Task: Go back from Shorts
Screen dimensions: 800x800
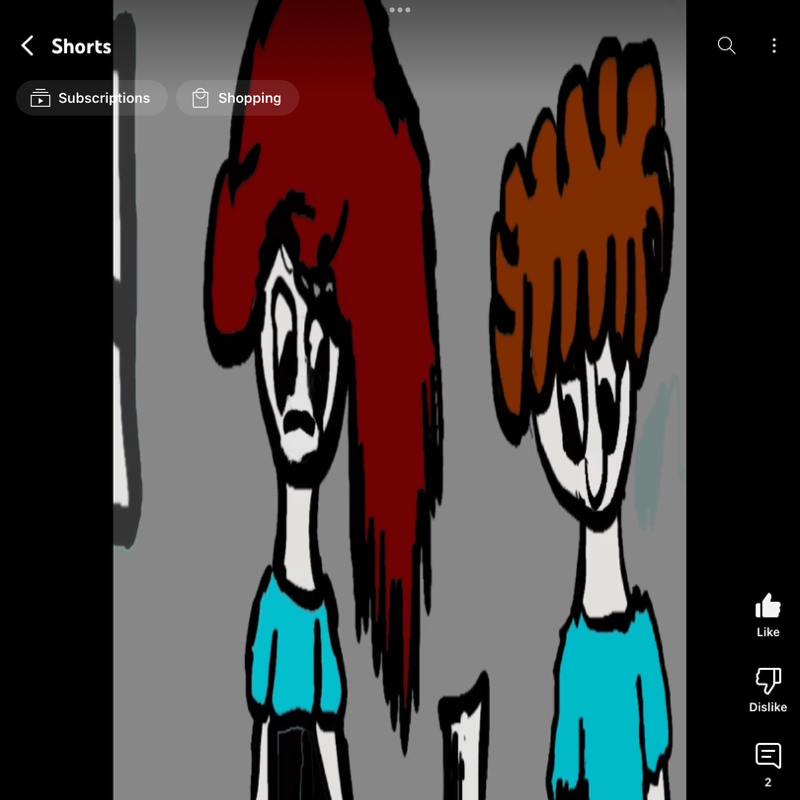Action: click(28, 46)
